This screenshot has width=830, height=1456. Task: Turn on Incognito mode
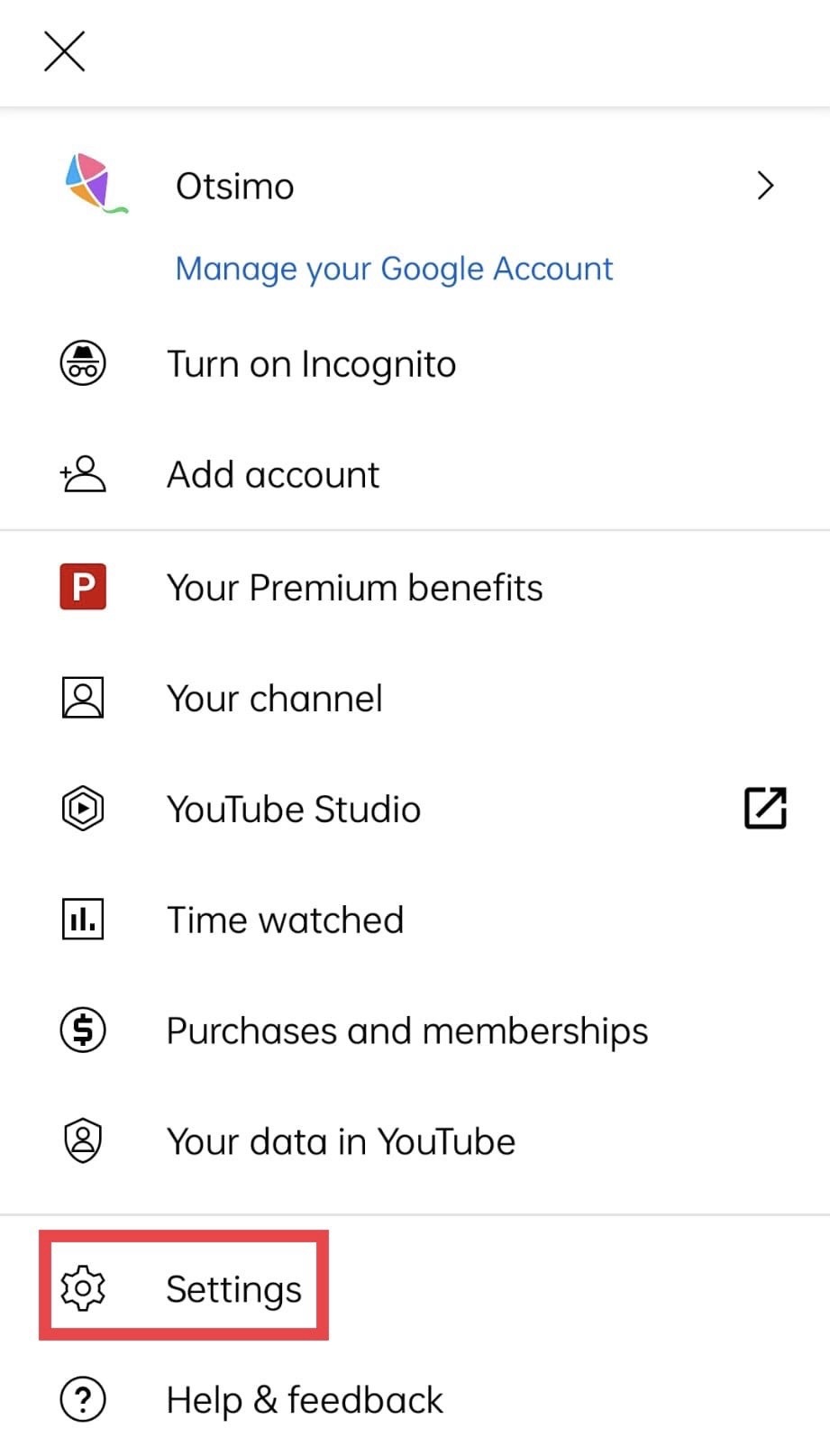tap(311, 364)
